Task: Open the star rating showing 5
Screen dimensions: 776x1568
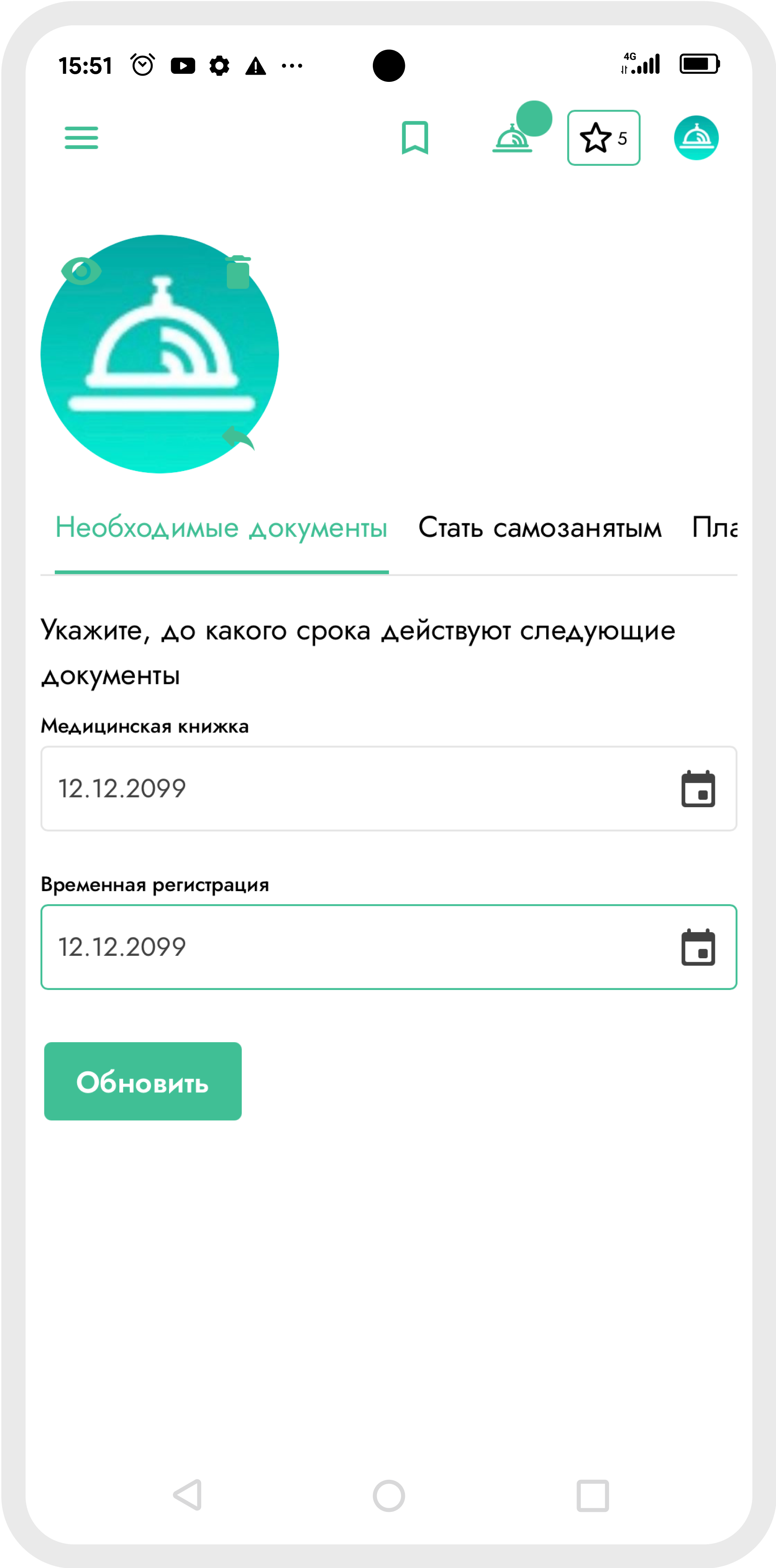Action: [x=603, y=138]
